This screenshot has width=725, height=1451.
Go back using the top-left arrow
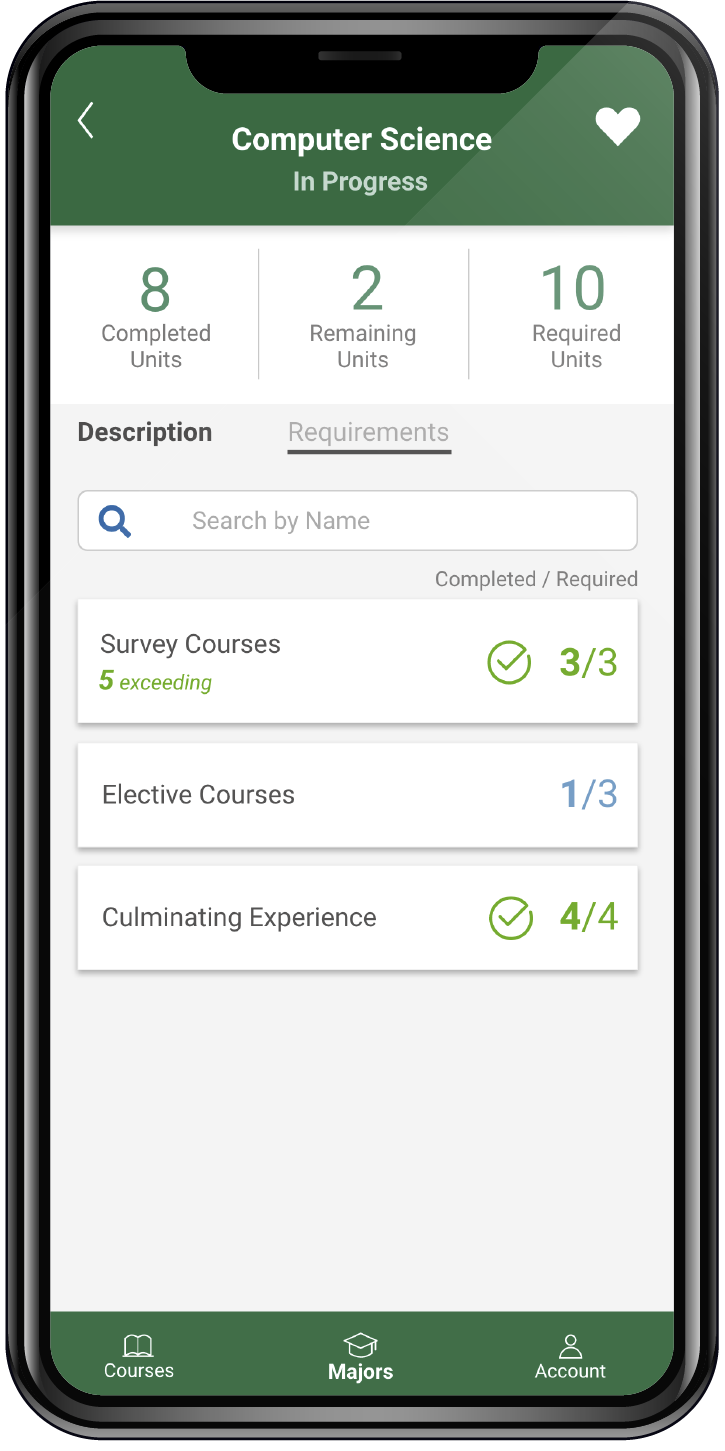(86, 121)
